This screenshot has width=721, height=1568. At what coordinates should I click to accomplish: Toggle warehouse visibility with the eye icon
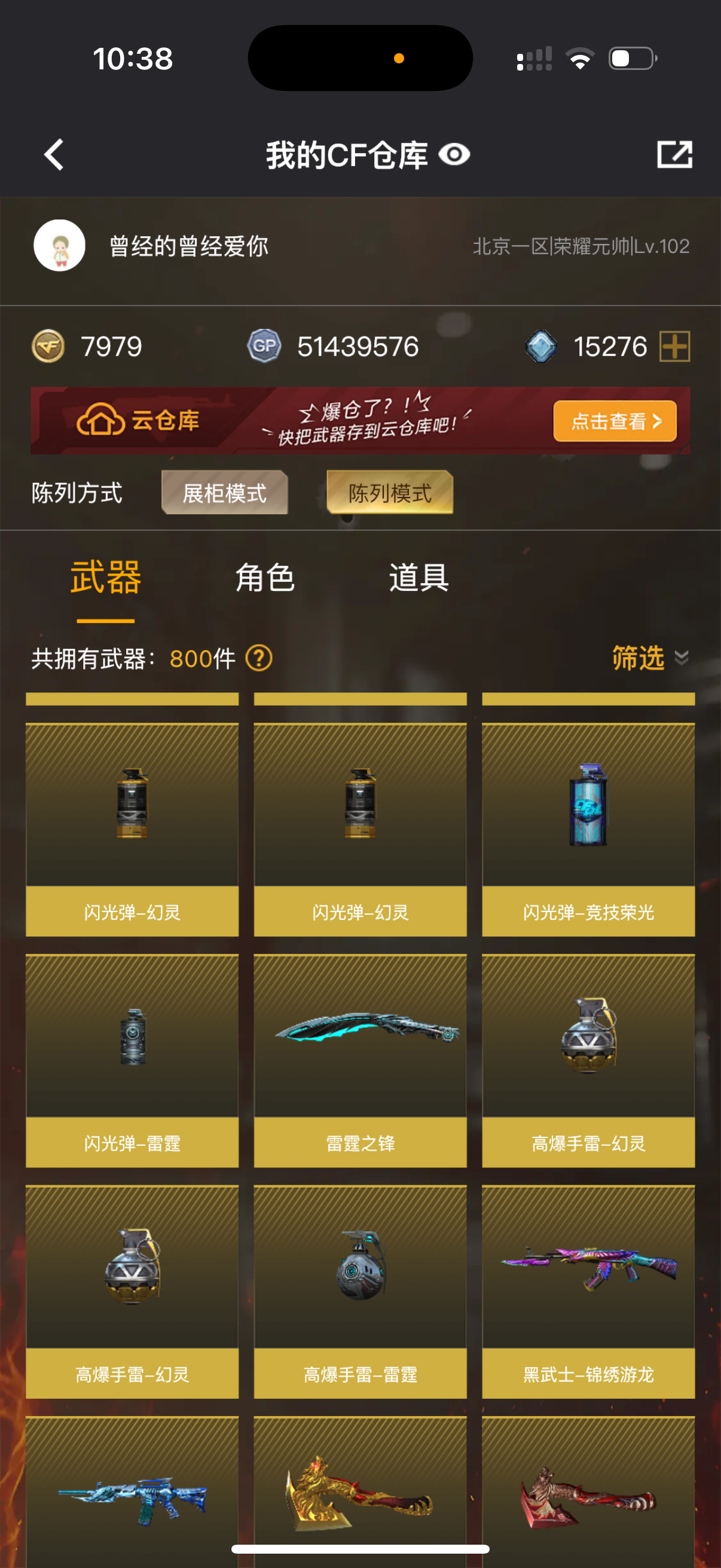[x=454, y=155]
